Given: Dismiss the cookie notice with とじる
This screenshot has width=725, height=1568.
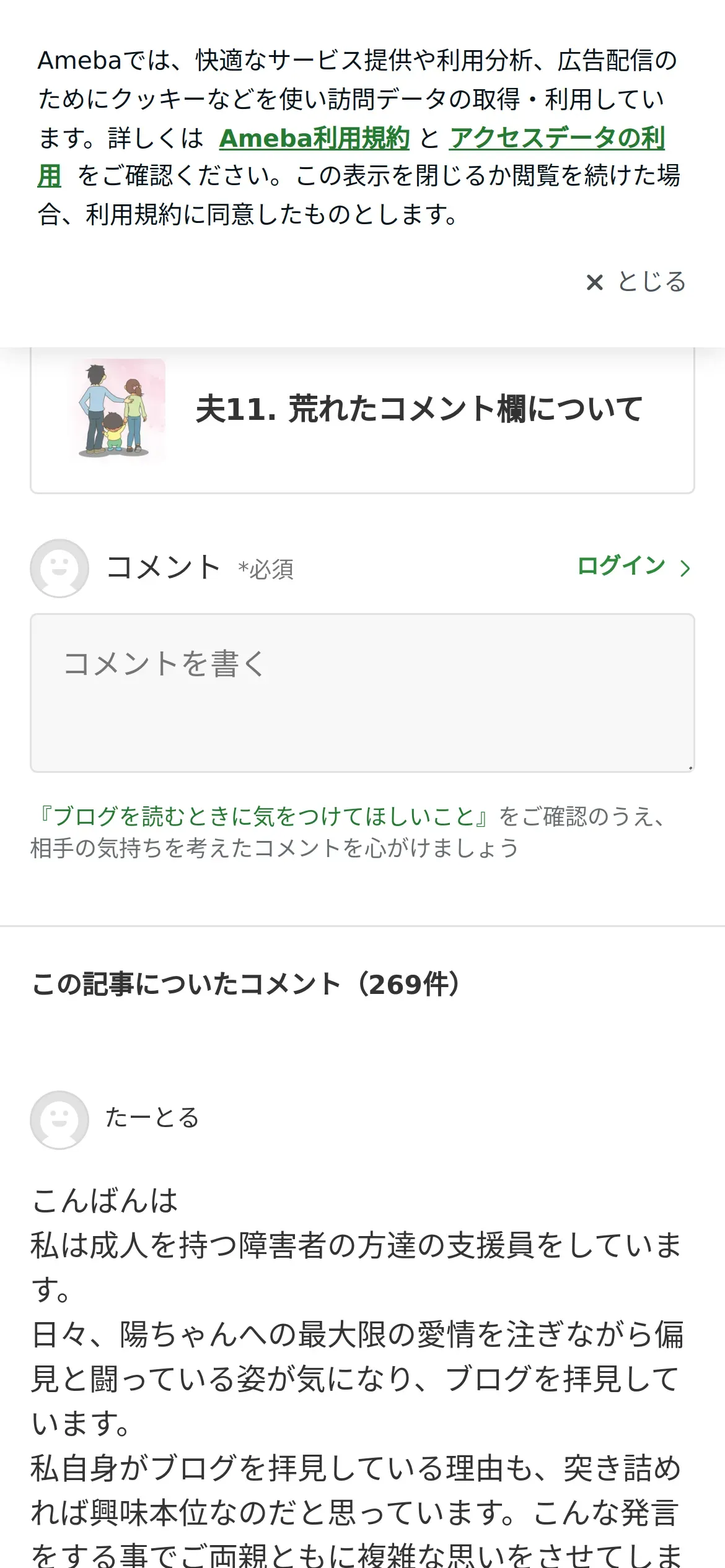Looking at the screenshot, I should tap(636, 282).
